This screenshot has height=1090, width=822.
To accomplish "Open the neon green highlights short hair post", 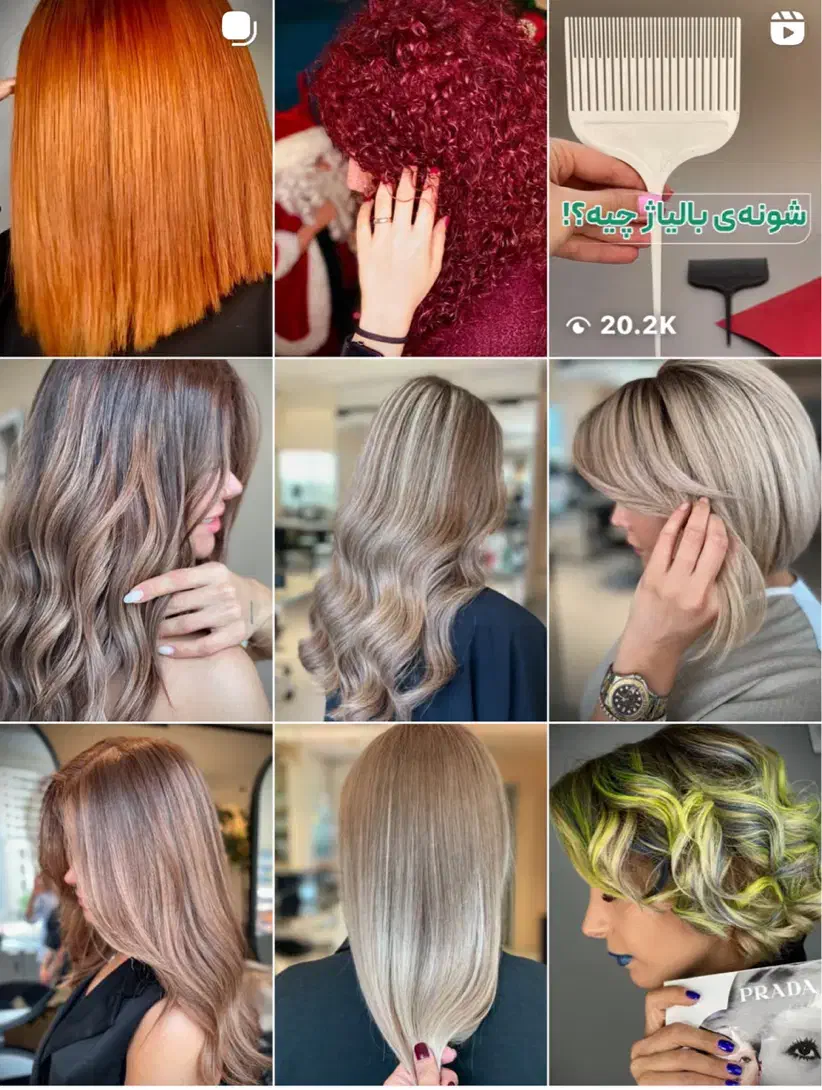I will click(x=685, y=905).
